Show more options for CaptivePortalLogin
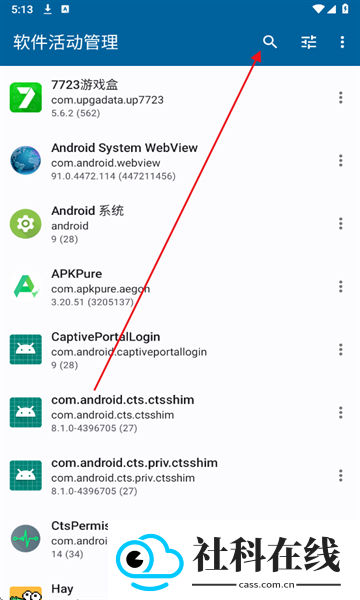 click(340, 350)
